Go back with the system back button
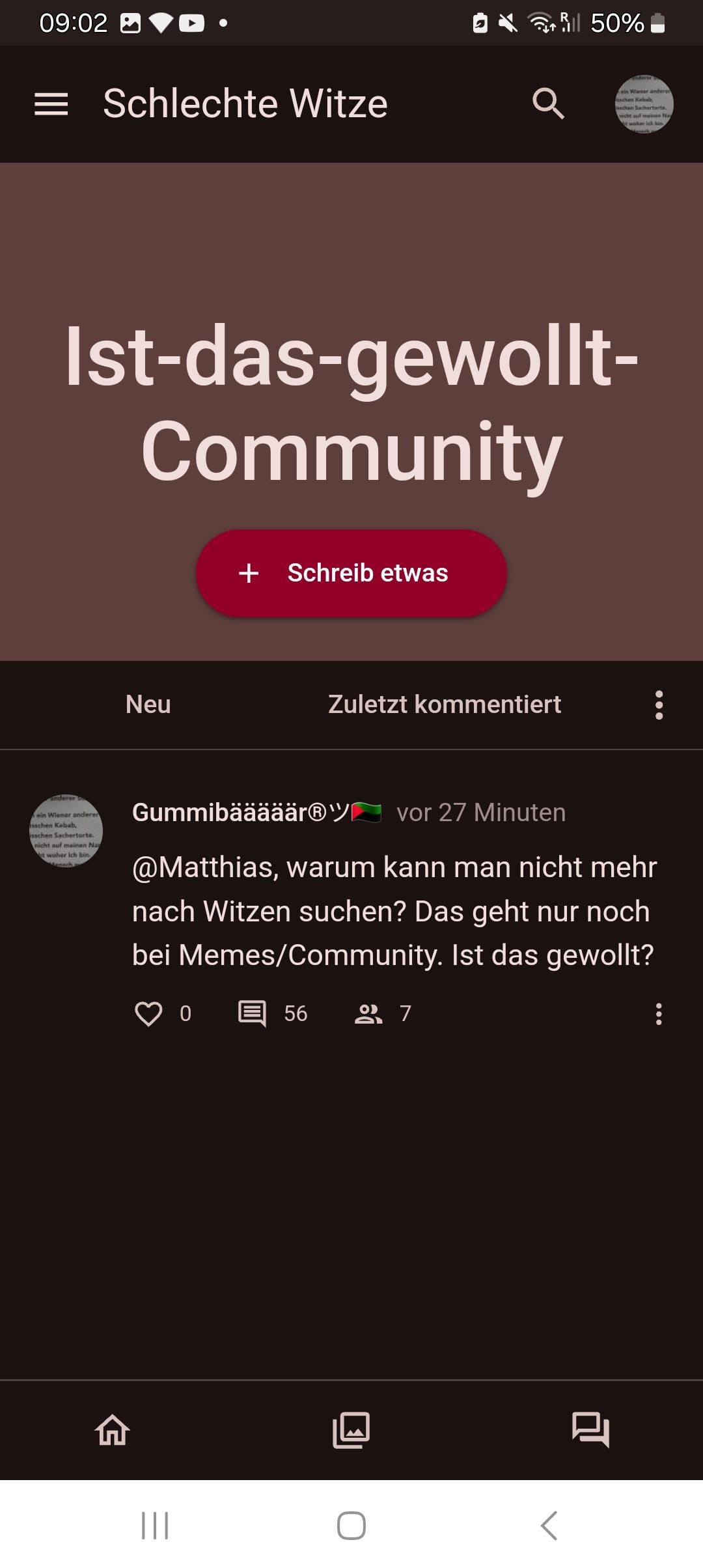Image resolution: width=703 pixels, height=1568 pixels. 549,1526
